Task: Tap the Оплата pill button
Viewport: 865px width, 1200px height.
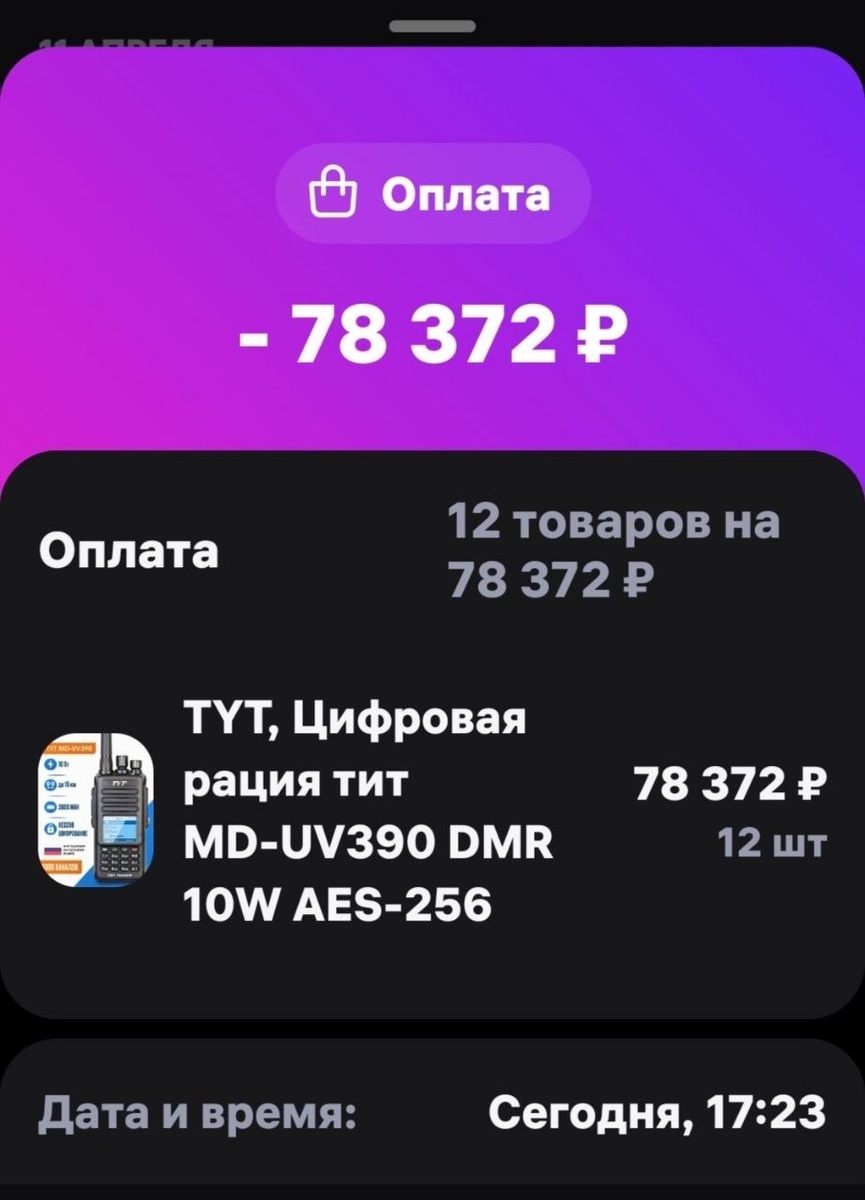Action: 432,193
